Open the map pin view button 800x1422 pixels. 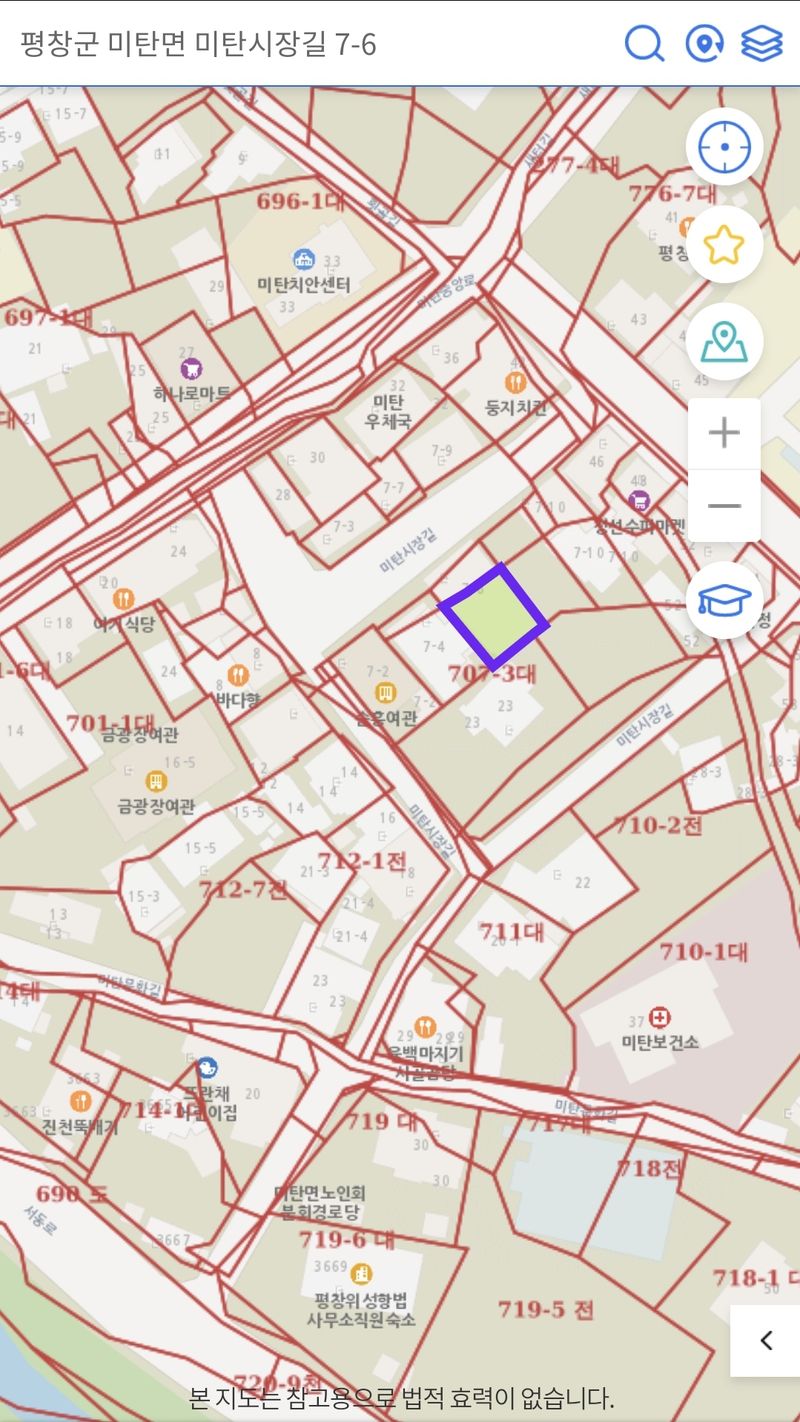click(724, 342)
